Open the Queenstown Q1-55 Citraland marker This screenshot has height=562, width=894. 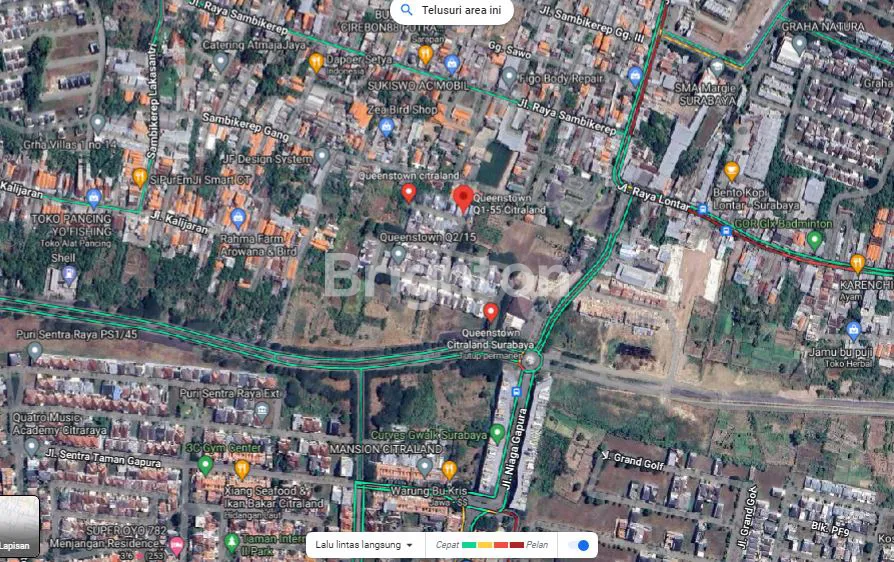click(x=463, y=198)
